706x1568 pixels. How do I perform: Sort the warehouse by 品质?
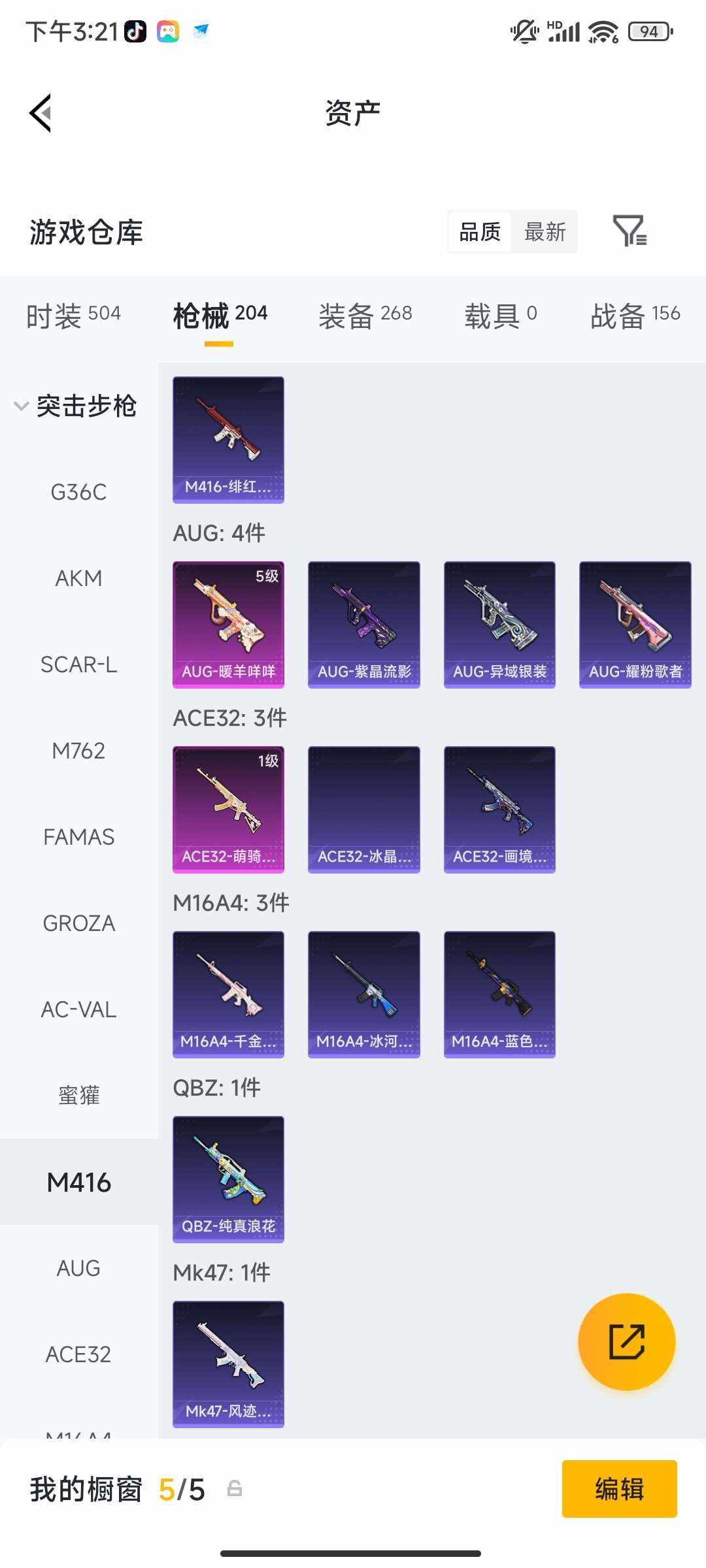[x=479, y=232]
